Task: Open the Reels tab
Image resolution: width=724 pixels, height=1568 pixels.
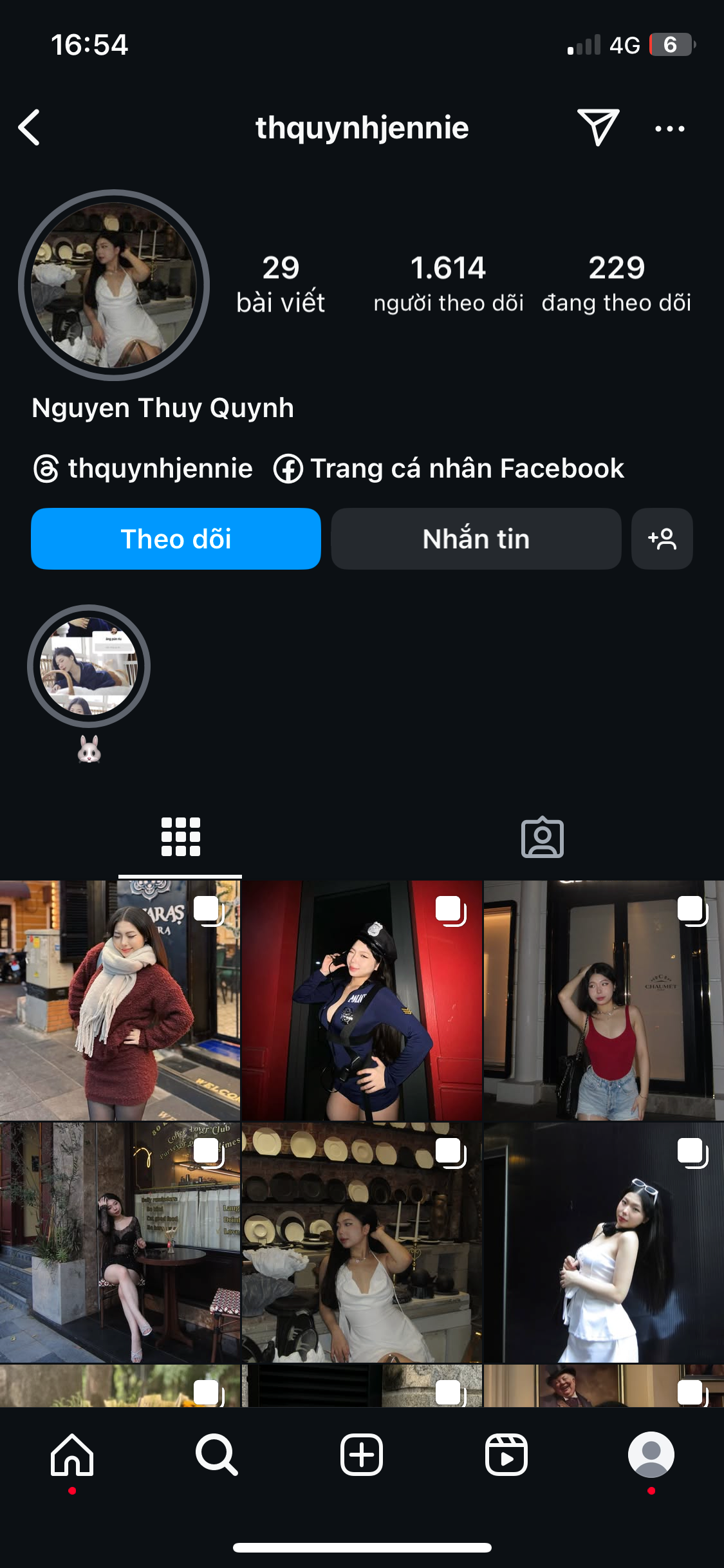Action: click(x=506, y=1455)
